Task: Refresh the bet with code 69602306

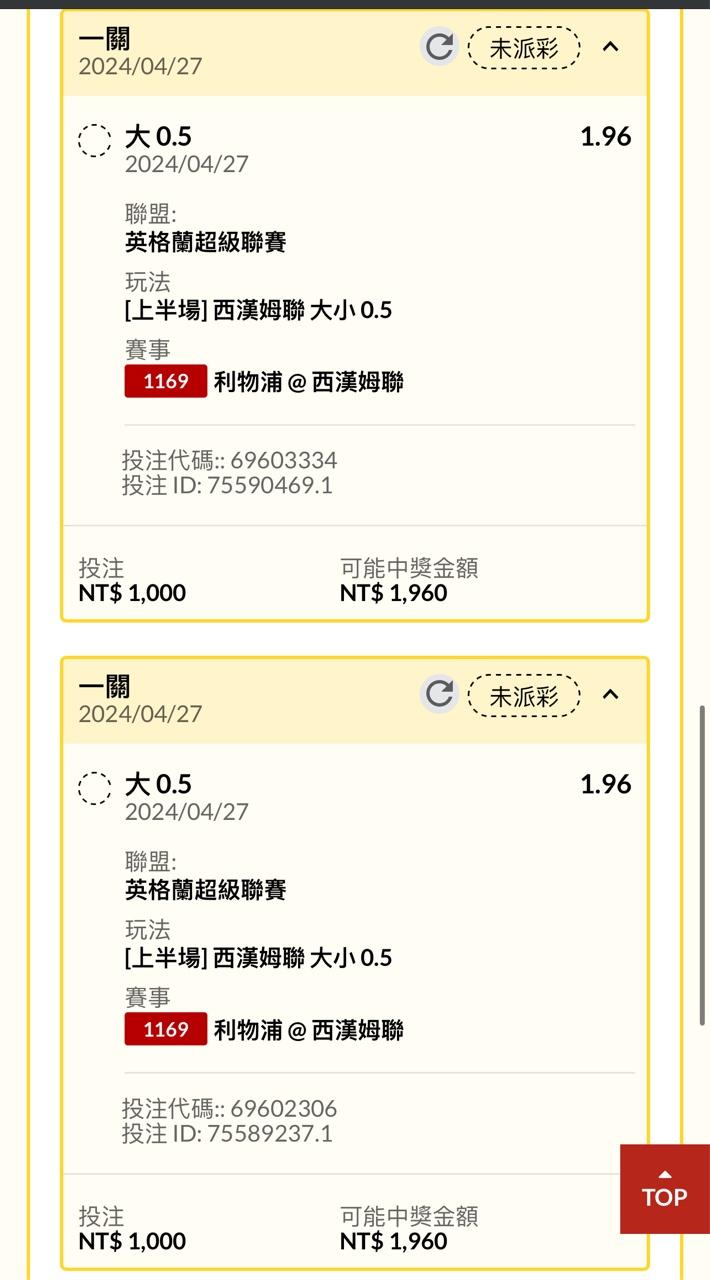Action: coord(438,694)
